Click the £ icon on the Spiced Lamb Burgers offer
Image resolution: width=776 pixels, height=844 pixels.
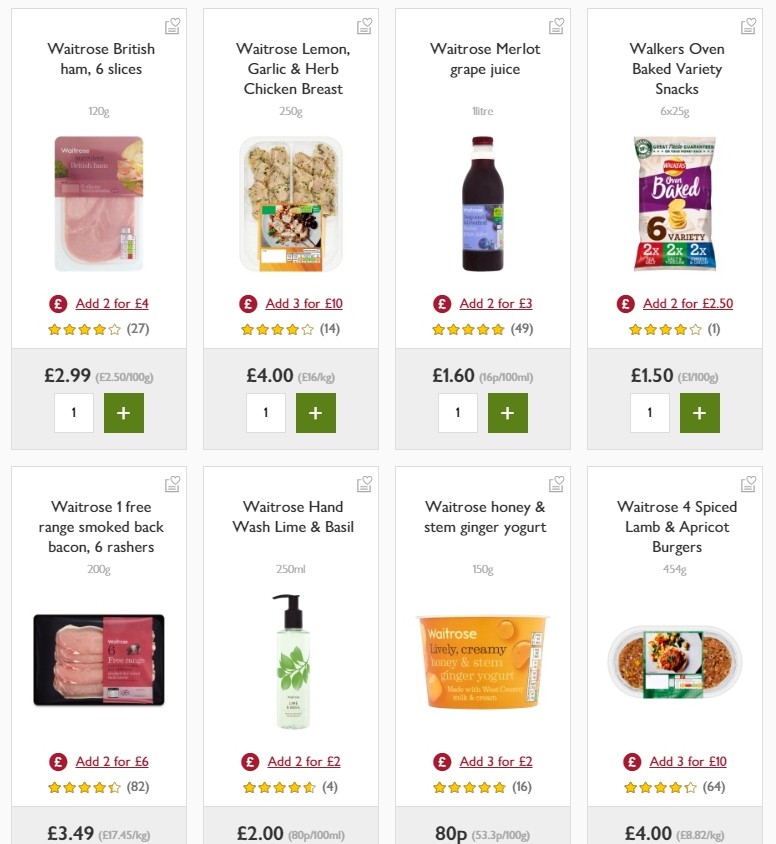(x=633, y=761)
